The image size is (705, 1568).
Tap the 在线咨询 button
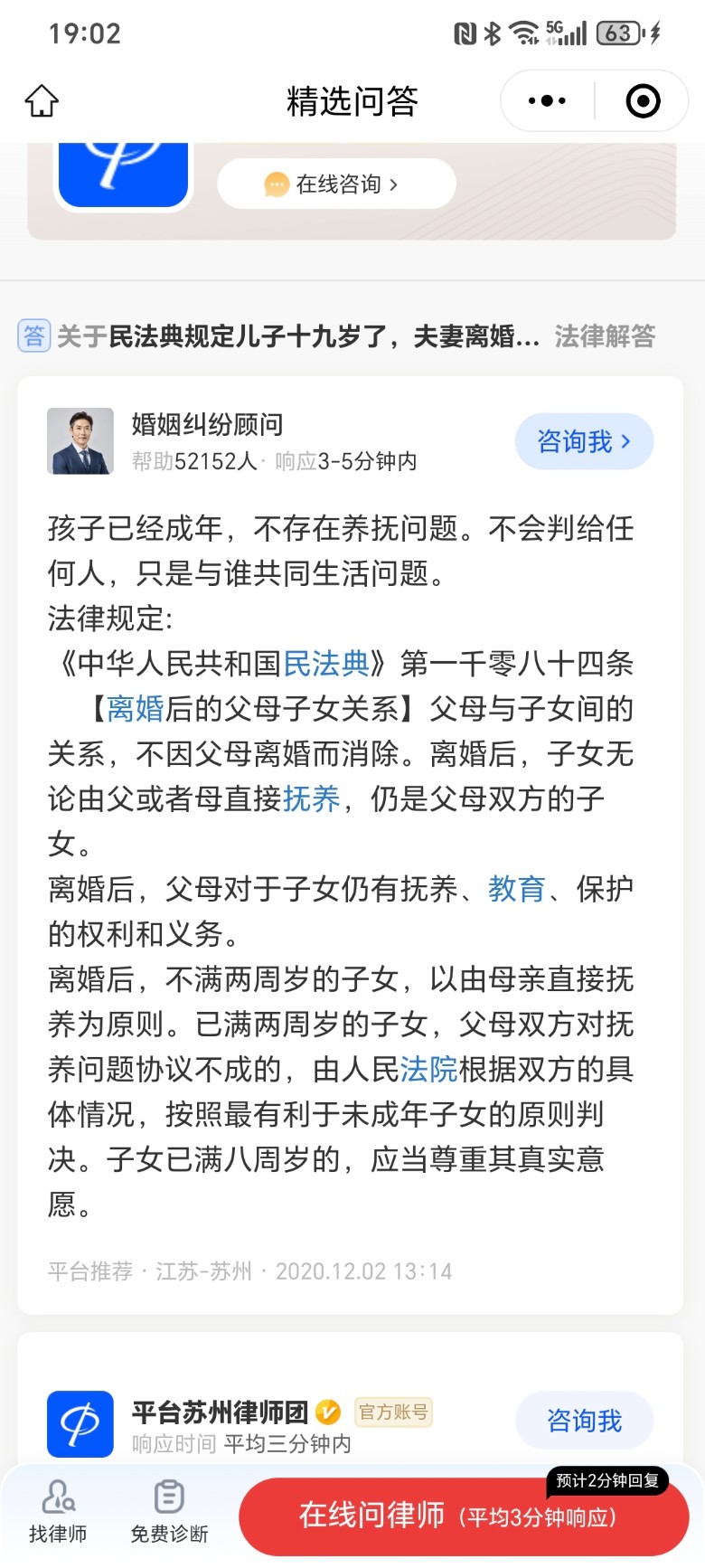(x=336, y=184)
